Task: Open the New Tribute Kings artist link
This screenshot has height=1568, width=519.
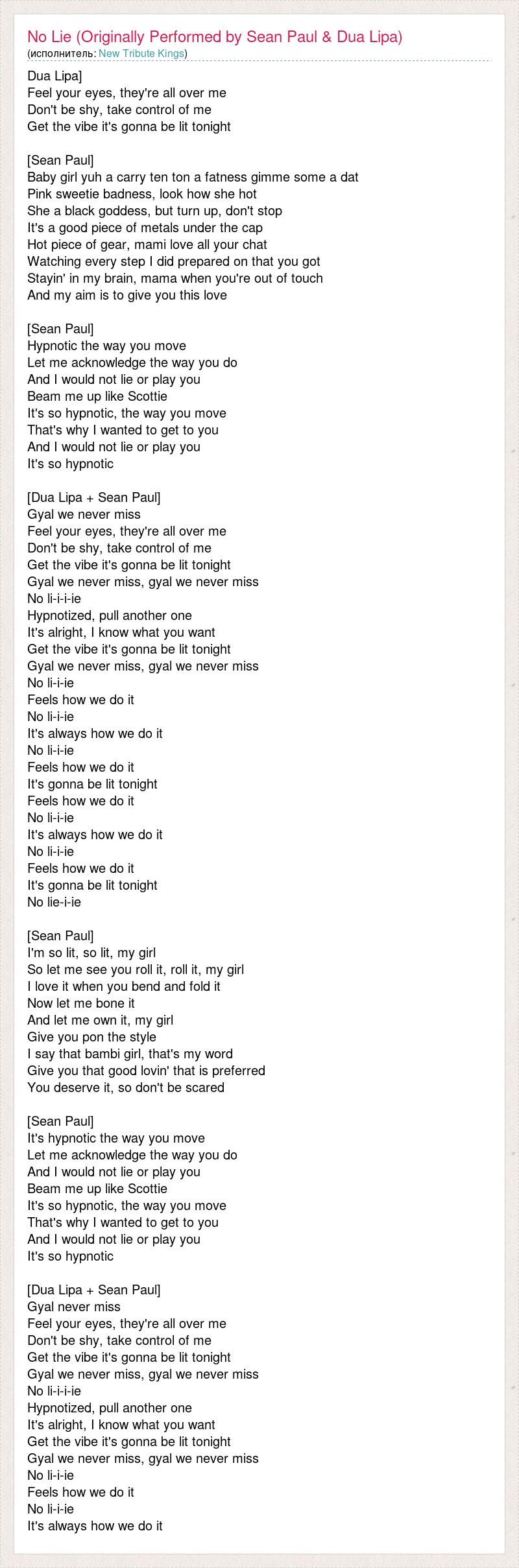Action: [x=141, y=53]
